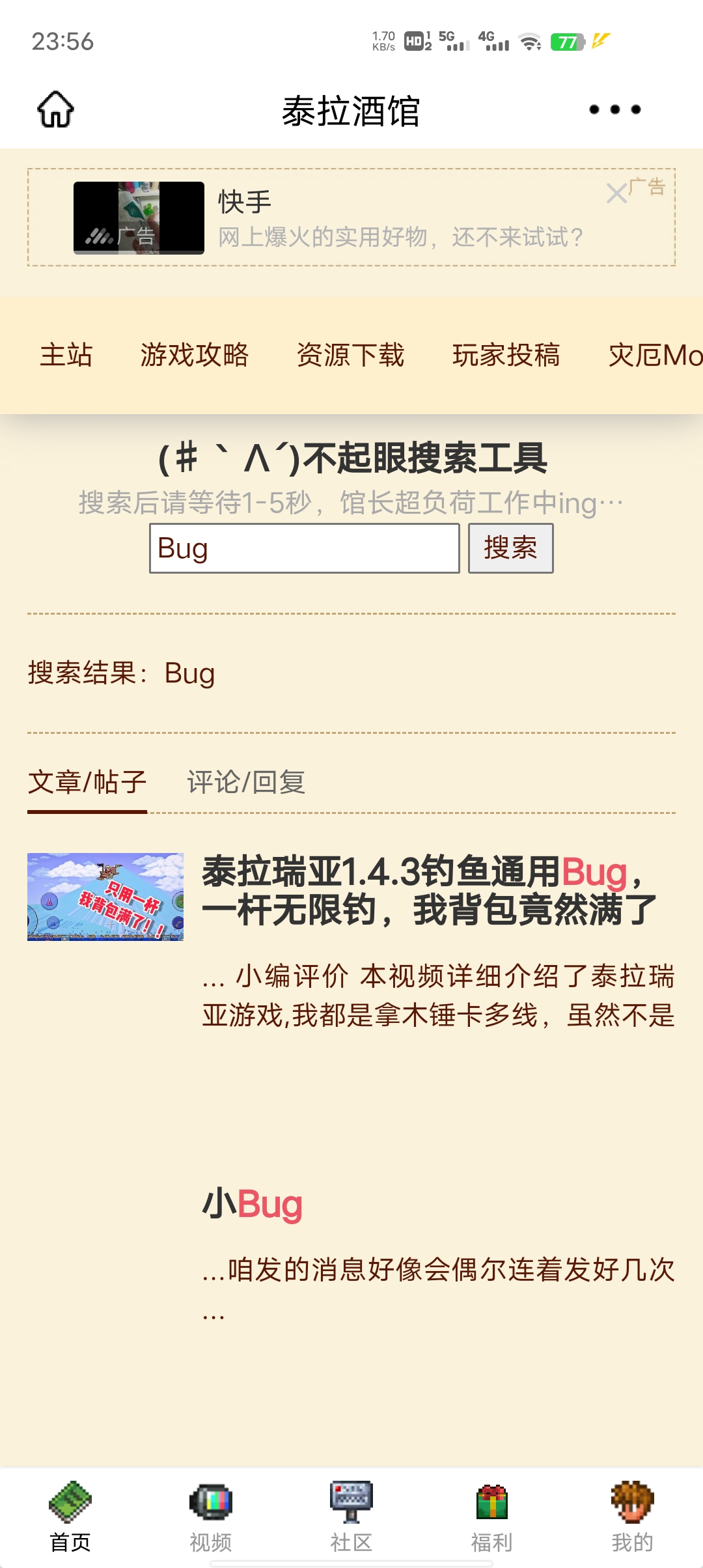
Task: Switch to the 视频 tab
Action: 211,1517
